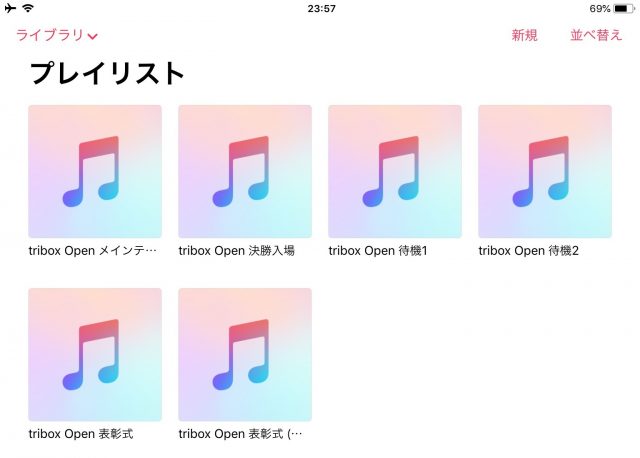Viewport: 640px width, 458px height.
Task: Open the tribox Open 決勝入場 playlist
Action: click(245, 172)
